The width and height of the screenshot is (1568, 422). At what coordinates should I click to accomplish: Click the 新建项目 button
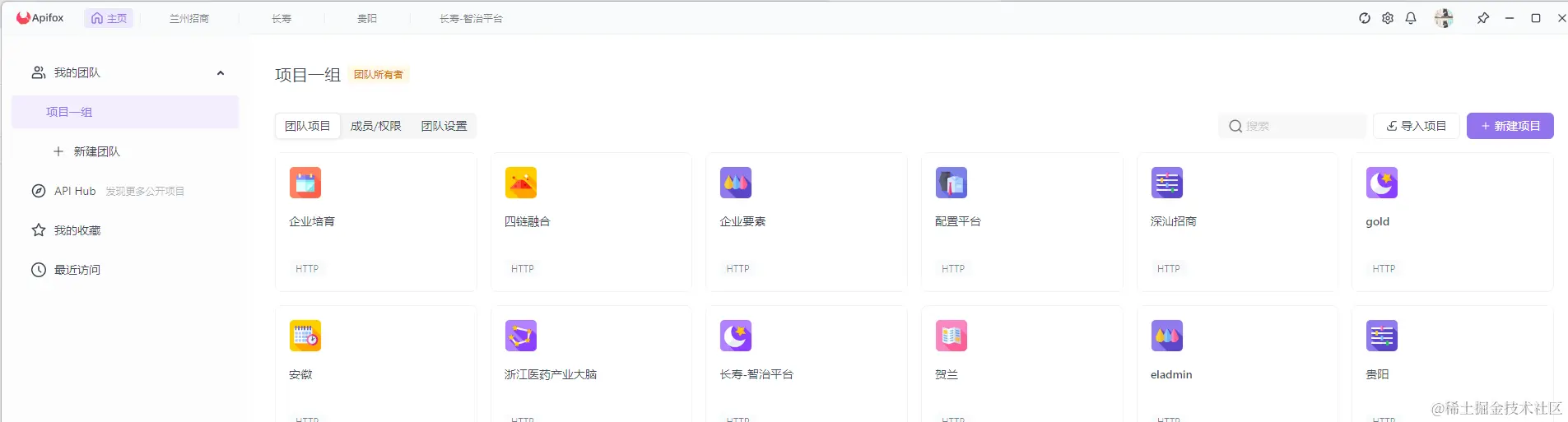1510,126
